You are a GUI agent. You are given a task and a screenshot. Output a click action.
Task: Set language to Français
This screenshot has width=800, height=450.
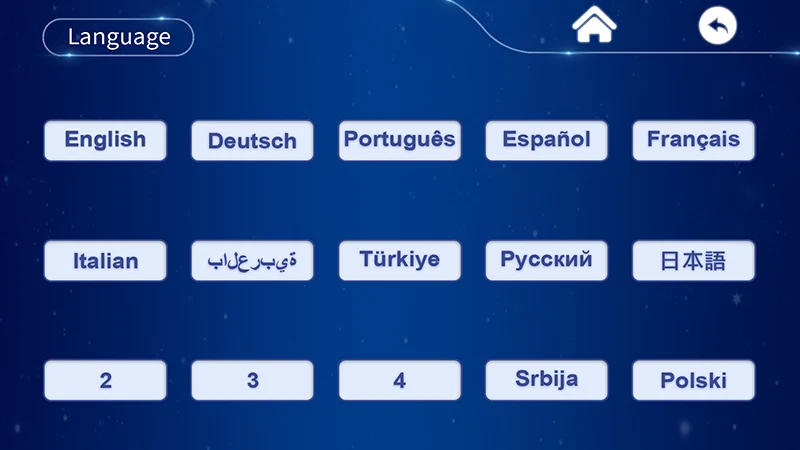click(x=694, y=140)
